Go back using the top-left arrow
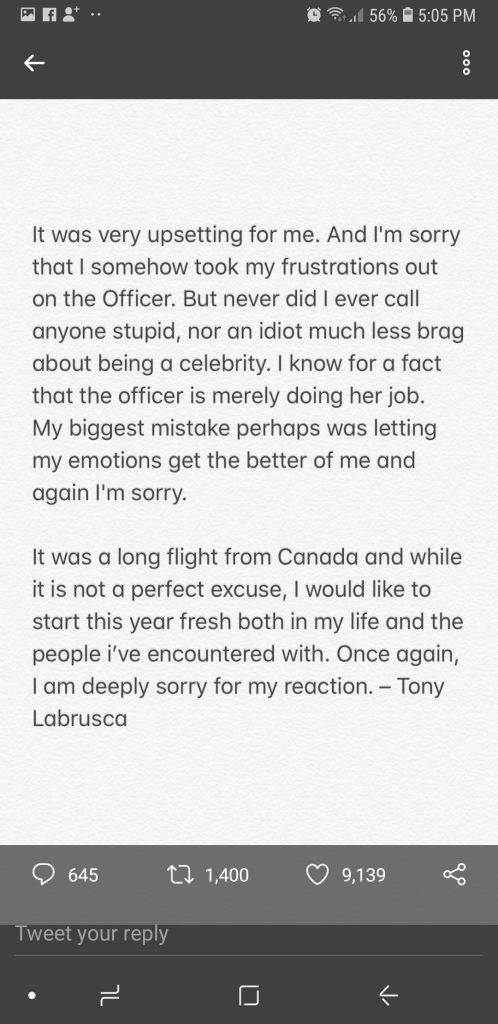498x1024 pixels. coord(34,63)
